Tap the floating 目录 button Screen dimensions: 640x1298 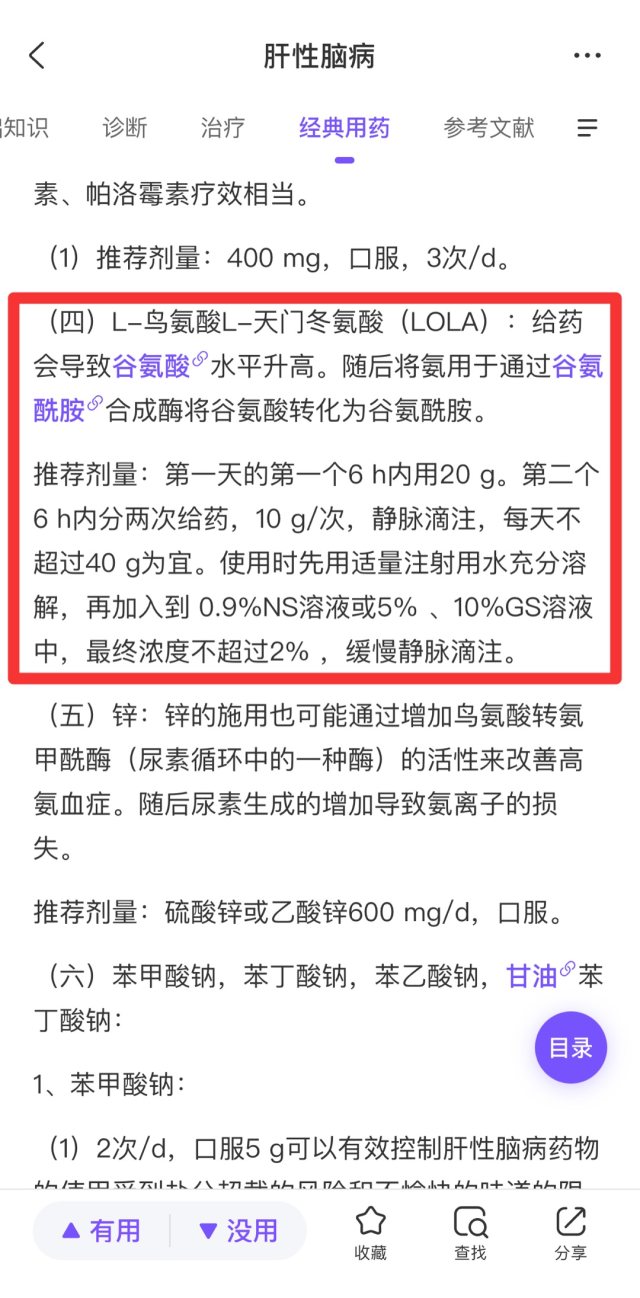coord(571,1047)
